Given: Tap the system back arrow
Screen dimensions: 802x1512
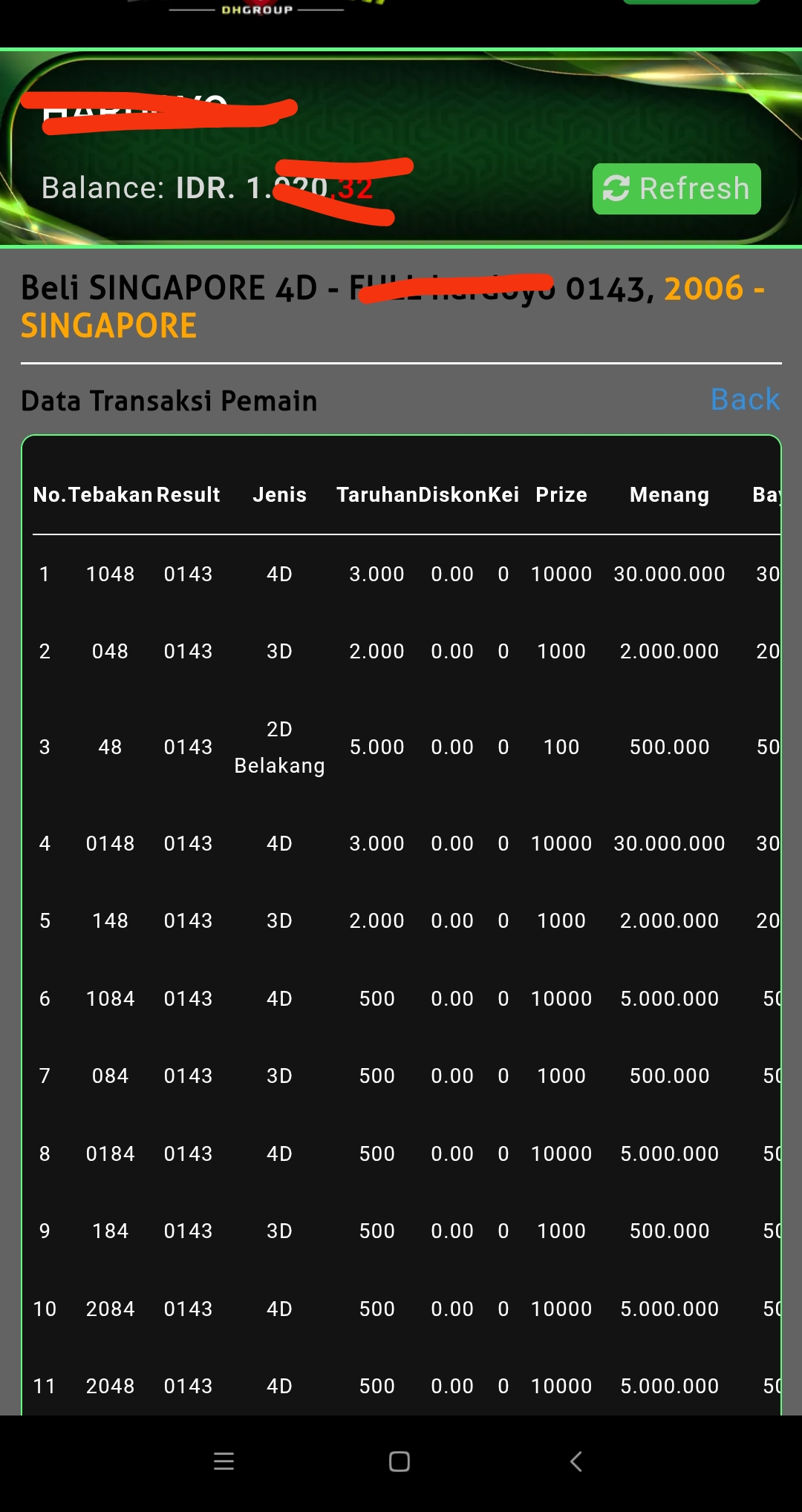Looking at the screenshot, I should [x=576, y=1462].
